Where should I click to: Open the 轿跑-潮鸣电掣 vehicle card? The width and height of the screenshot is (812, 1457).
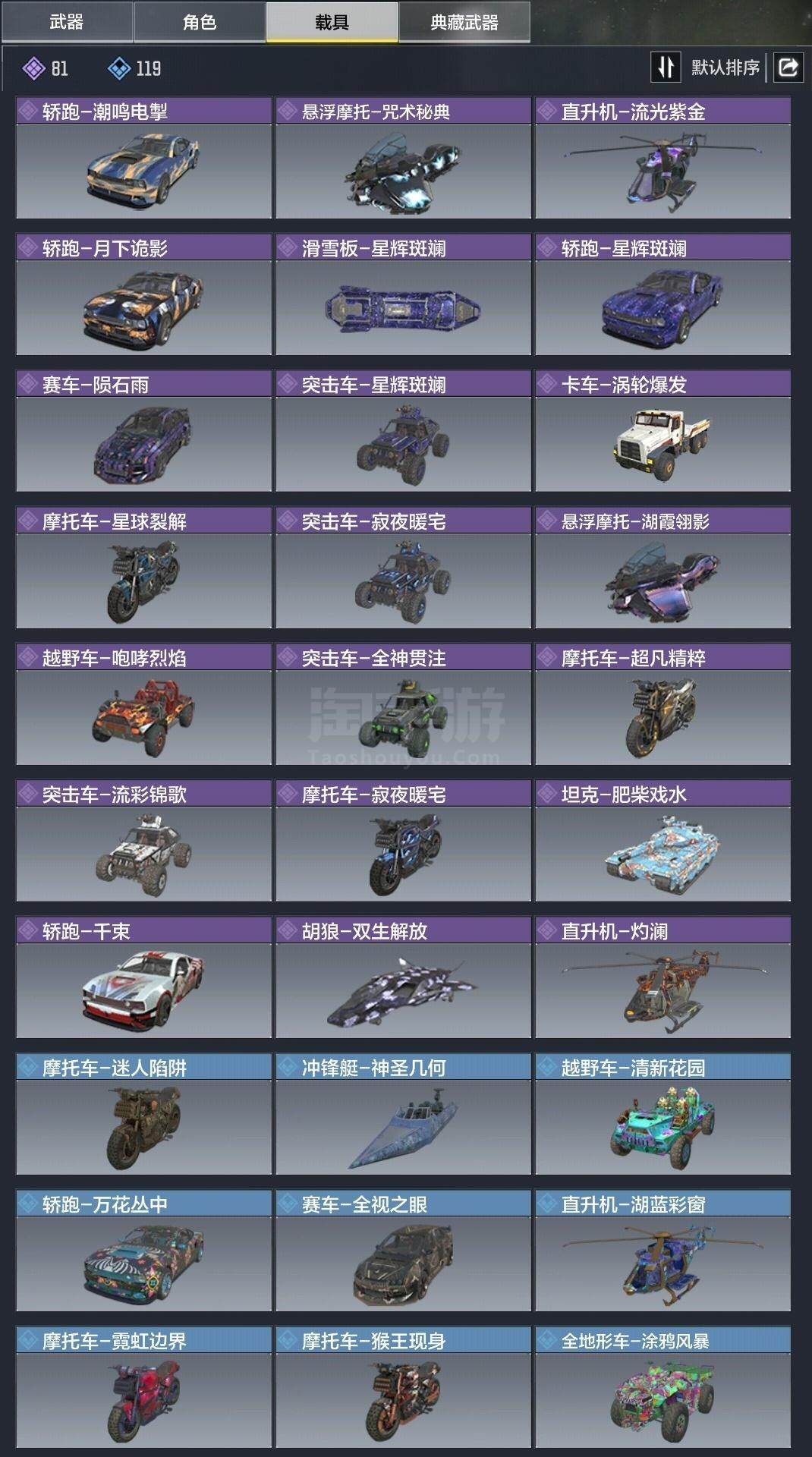point(144,158)
